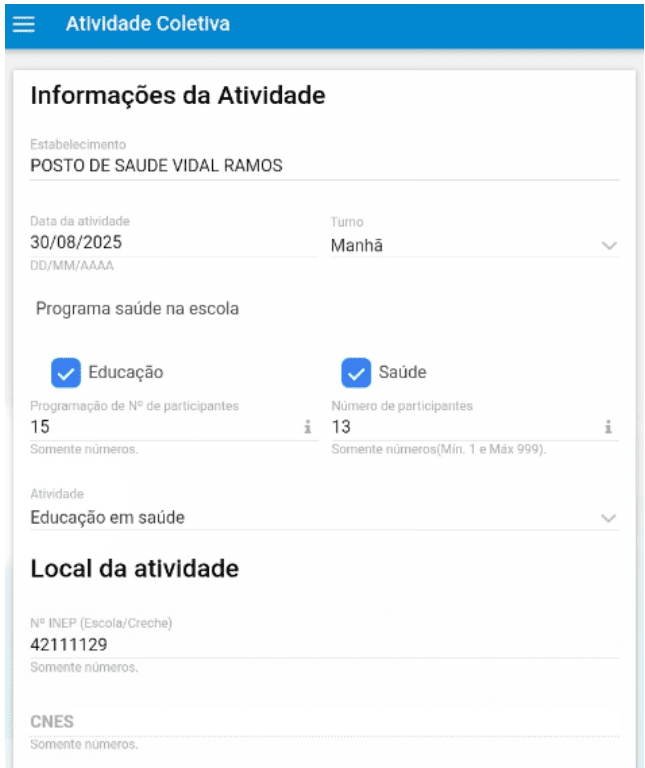The height and width of the screenshot is (768, 645).
Task: Show info for Programação de participantes
Action: 308,428
